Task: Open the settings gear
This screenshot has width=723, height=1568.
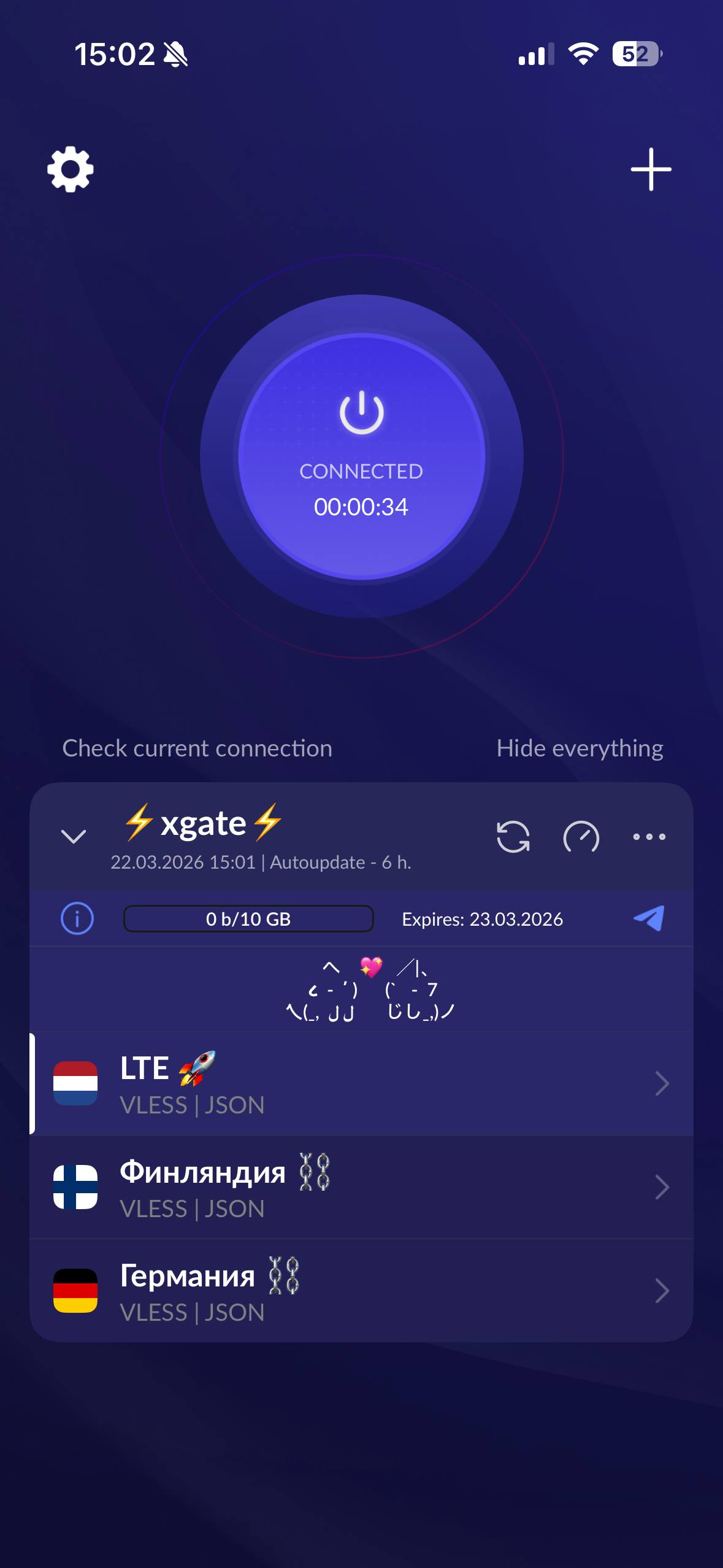Action: pyautogui.click(x=71, y=169)
